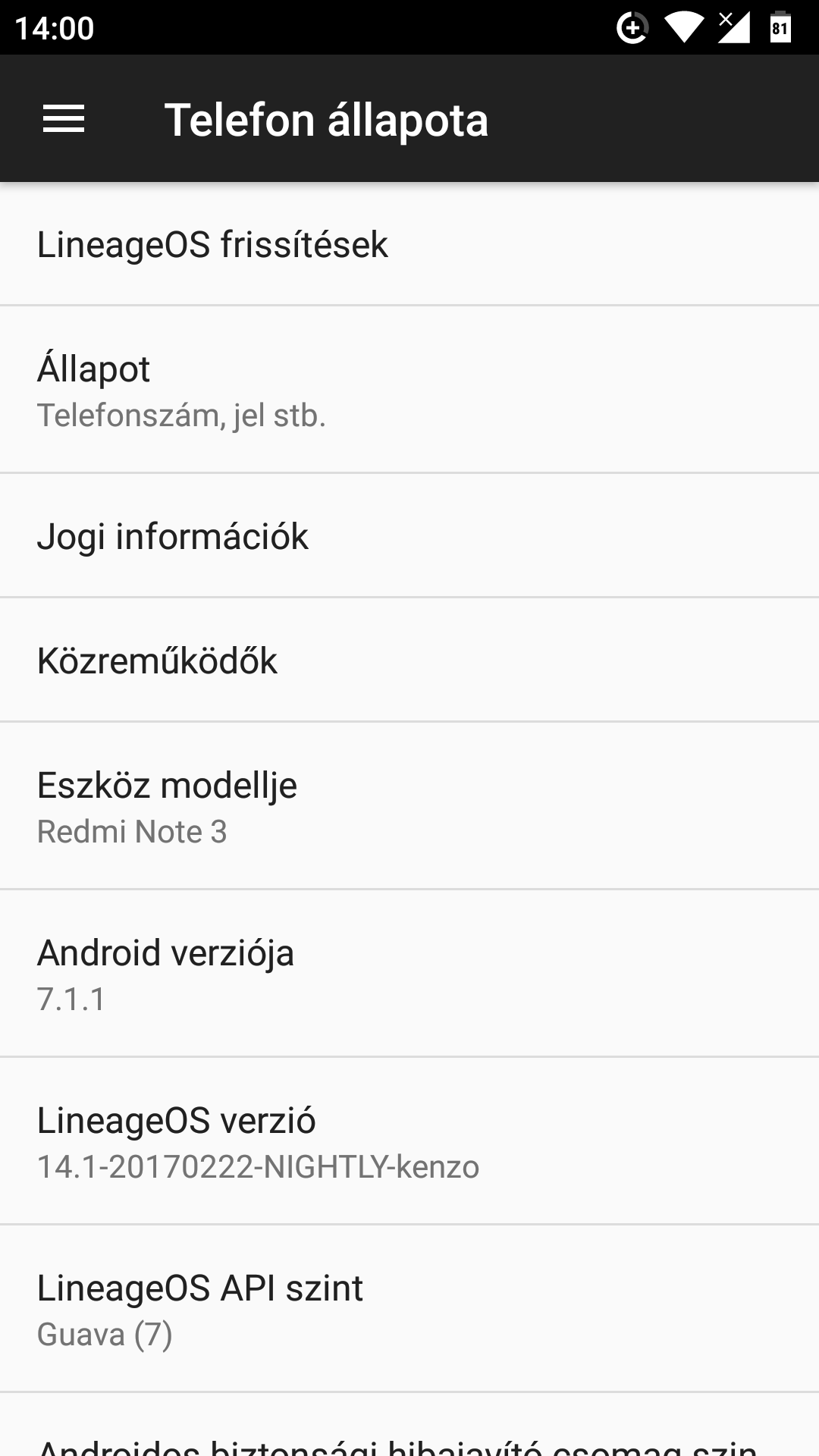819x1456 pixels.
Task: Open LineageOS frissítések
Action: point(409,244)
